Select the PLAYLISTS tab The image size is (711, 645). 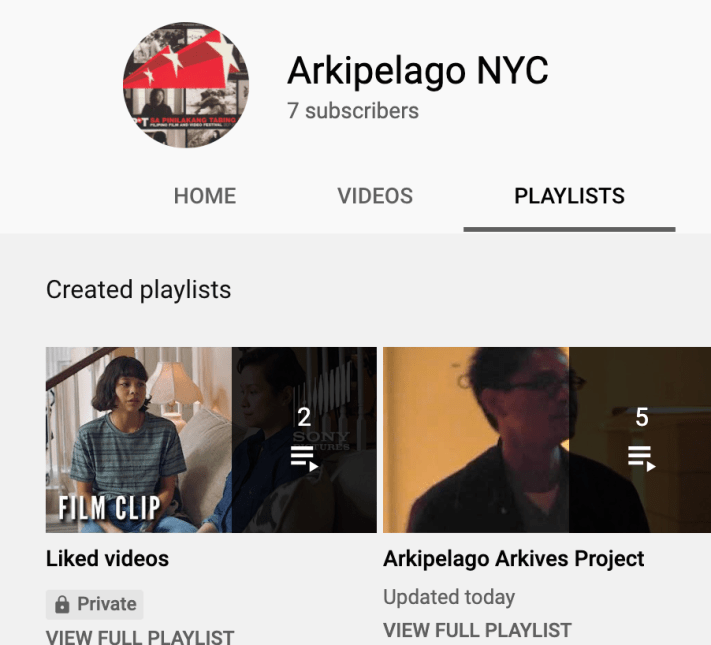569,196
